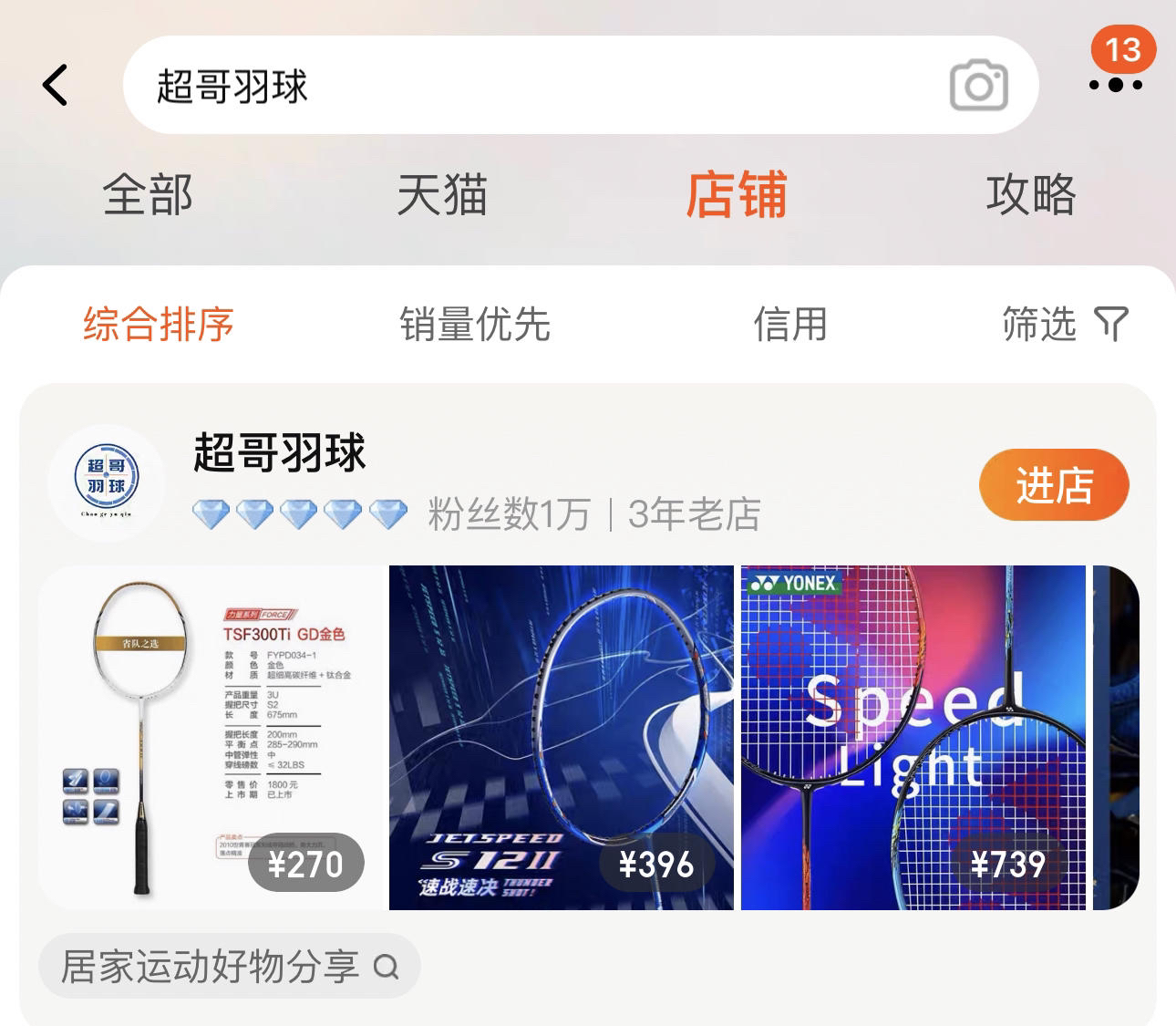Switch to the 天猫 tab
Screen dimensions: 1176x1026
442,195
